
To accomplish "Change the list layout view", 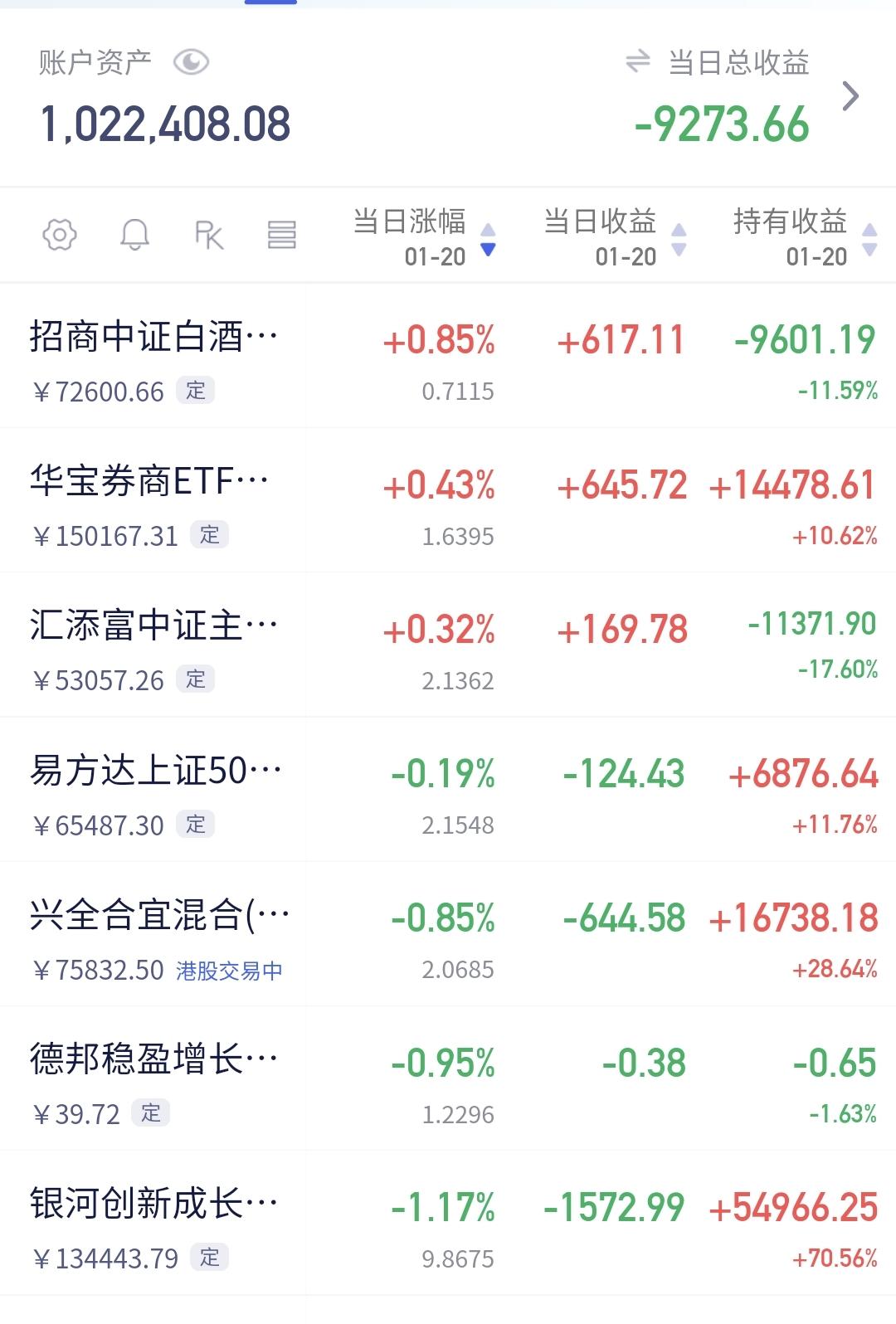I will point(281,235).
